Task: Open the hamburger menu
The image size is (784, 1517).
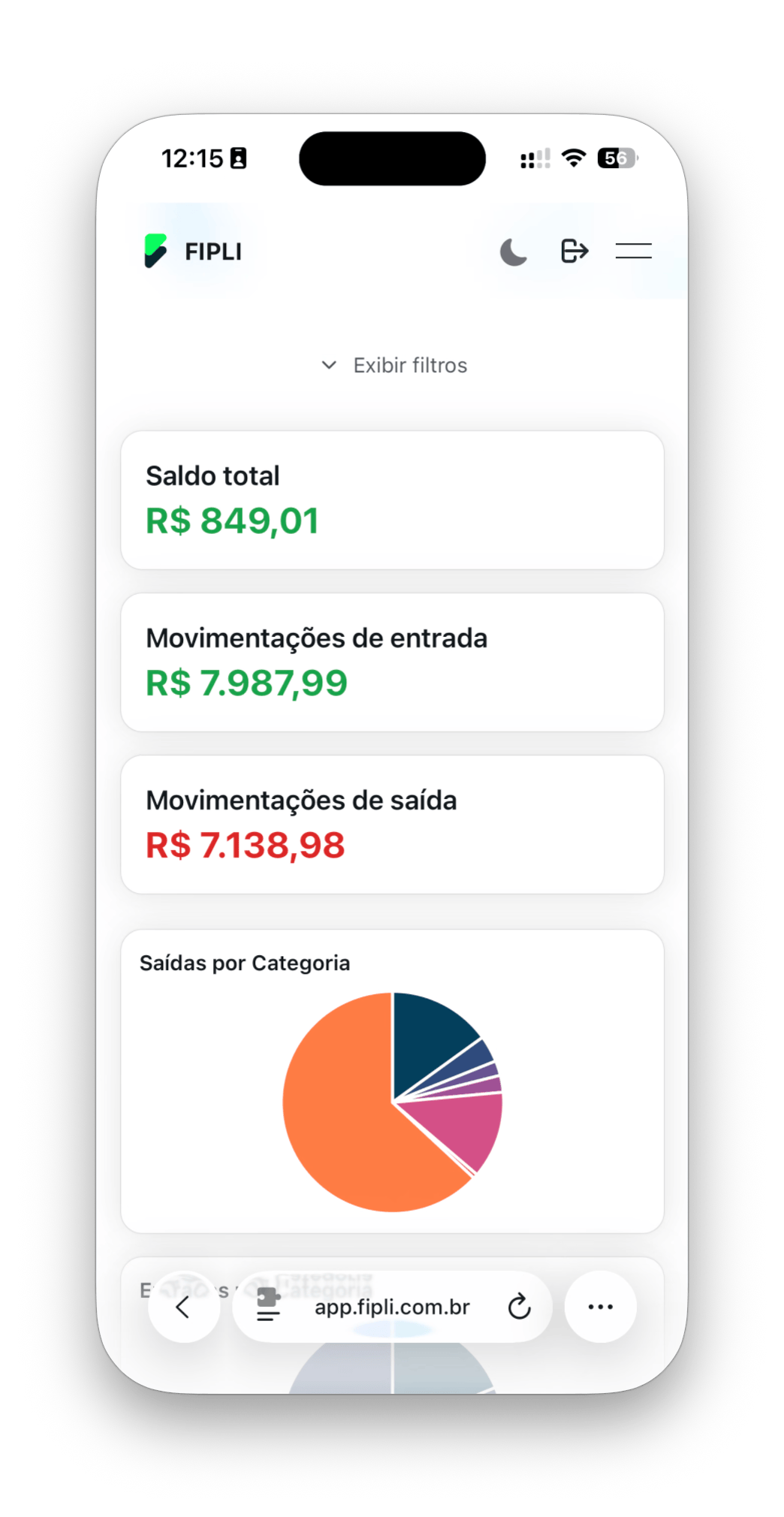Action: tap(633, 251)
